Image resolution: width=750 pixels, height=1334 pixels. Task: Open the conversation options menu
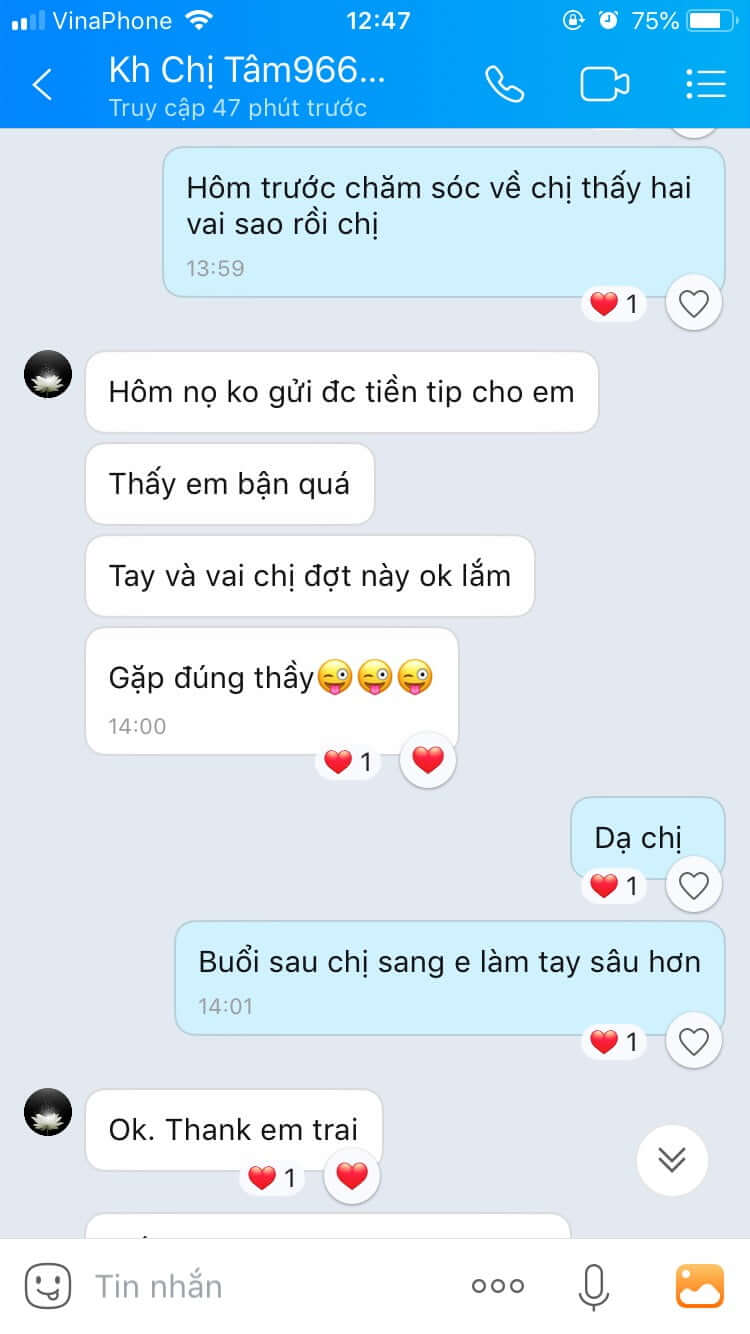706,85
